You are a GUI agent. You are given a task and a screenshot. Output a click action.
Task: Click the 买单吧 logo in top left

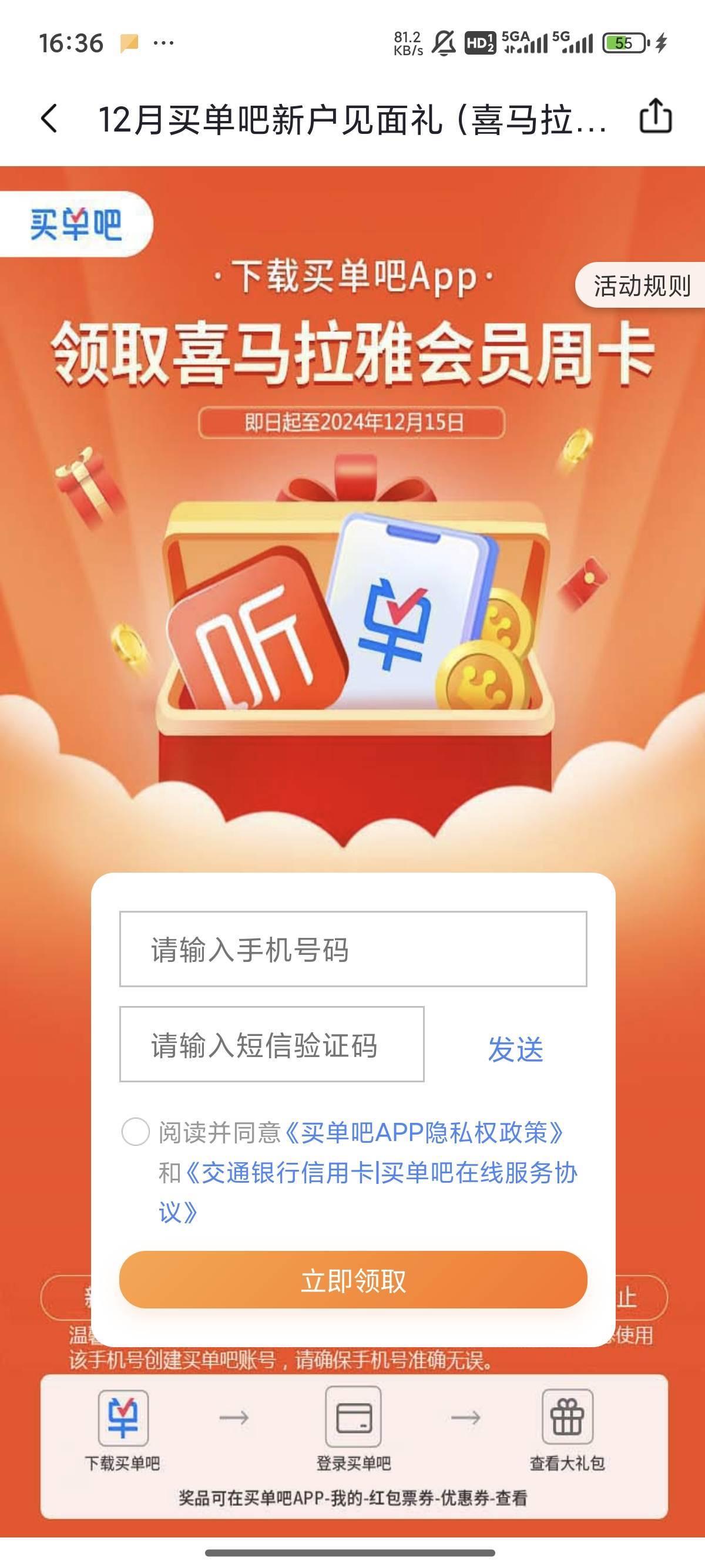pyautogui.click(x=75, y=223)
